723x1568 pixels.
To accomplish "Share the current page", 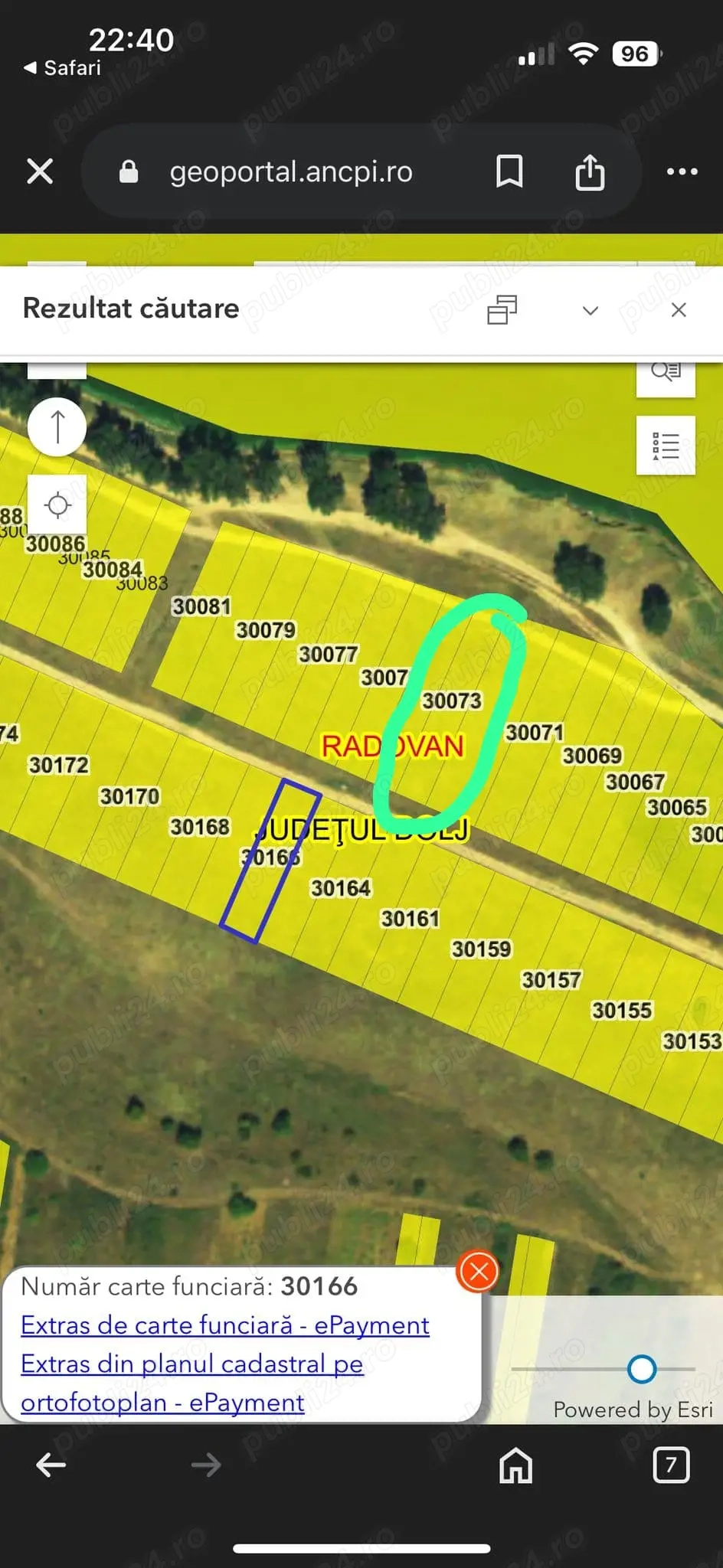I will pyautogui.click(x=590, y=171).
